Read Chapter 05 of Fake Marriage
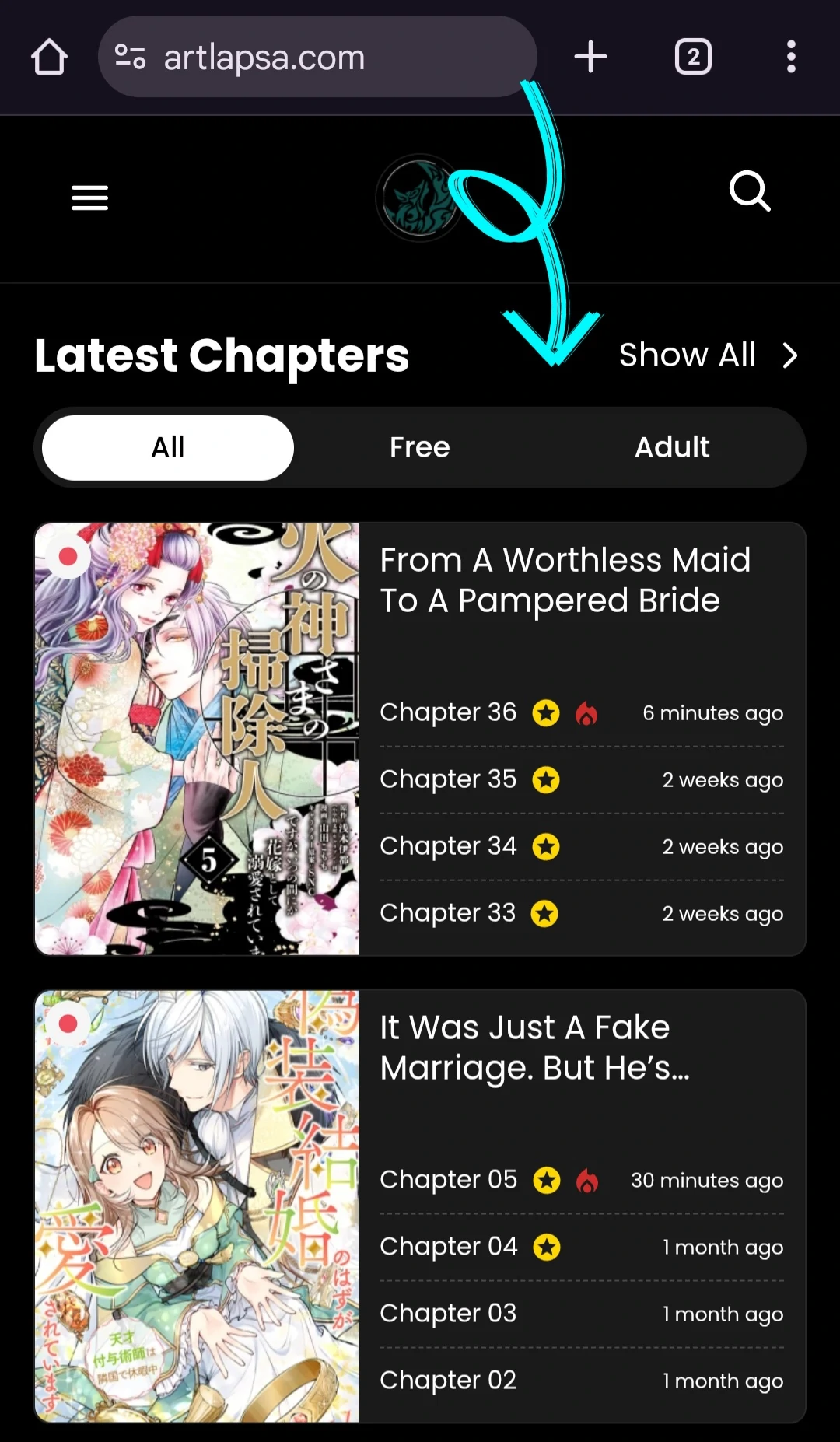Screen dimensions: 840x1442 point(582,1180)
